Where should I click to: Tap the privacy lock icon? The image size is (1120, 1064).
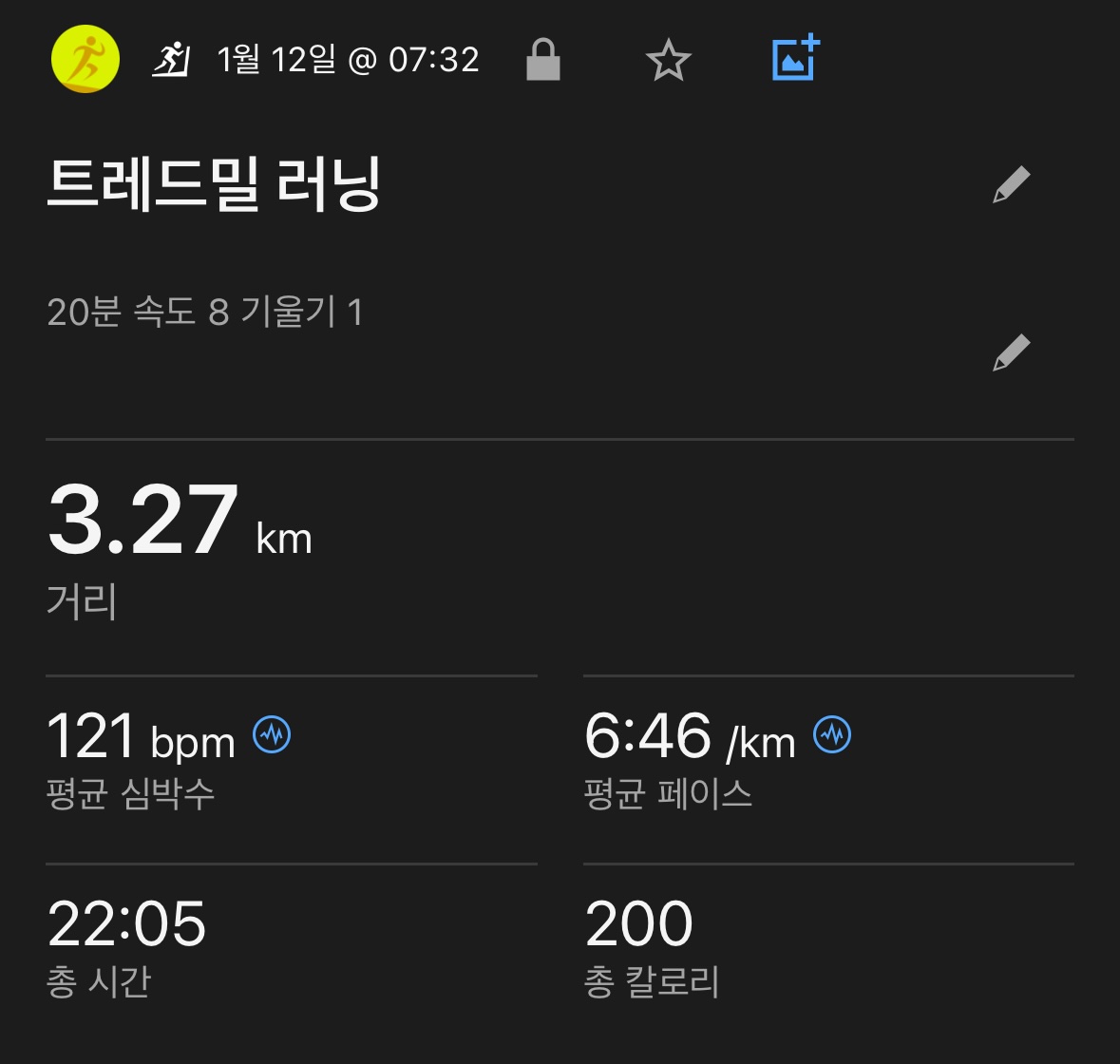[x=543, y=60]
